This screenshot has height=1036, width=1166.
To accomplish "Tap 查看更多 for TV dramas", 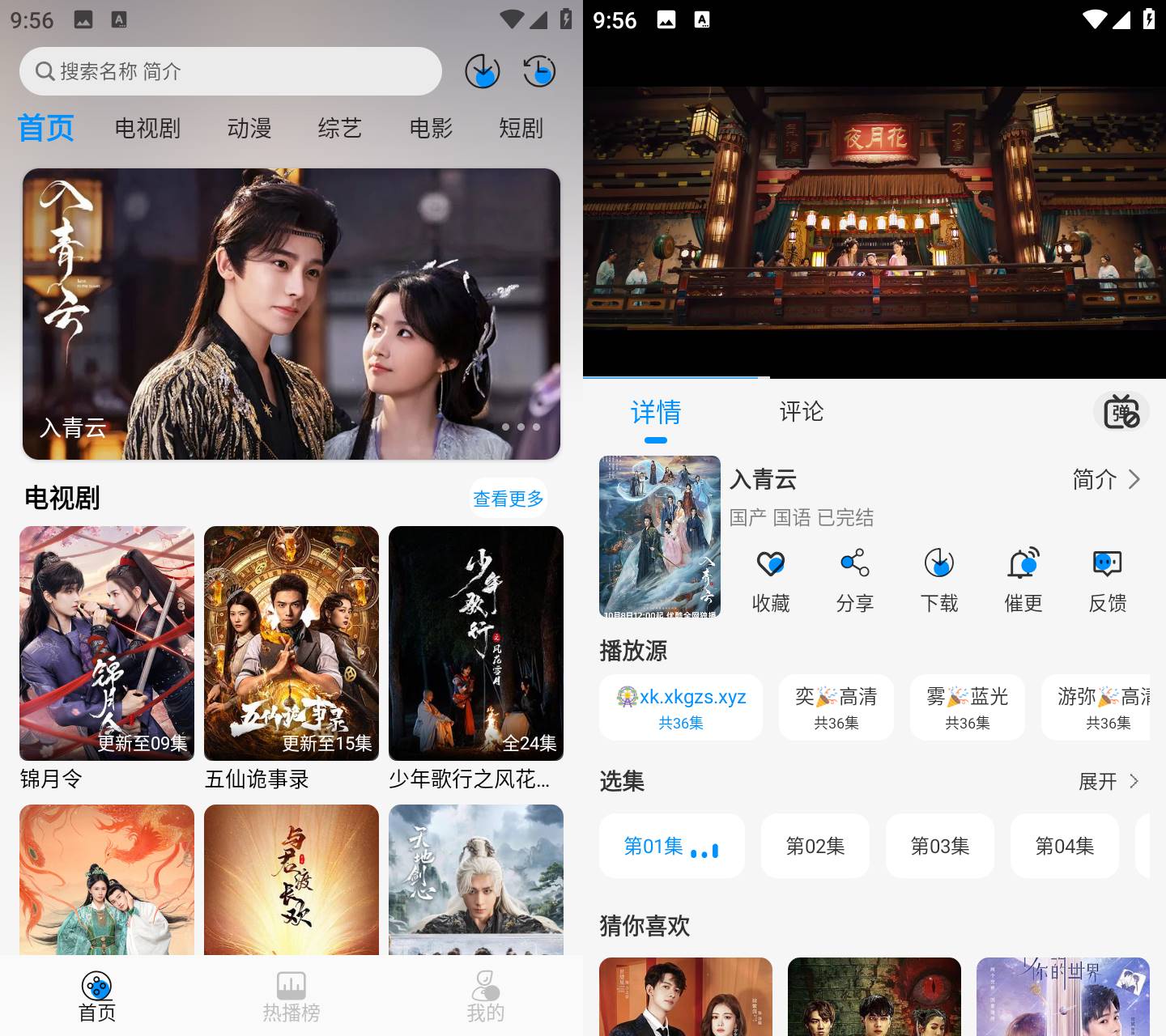I will tap(509, 499).
